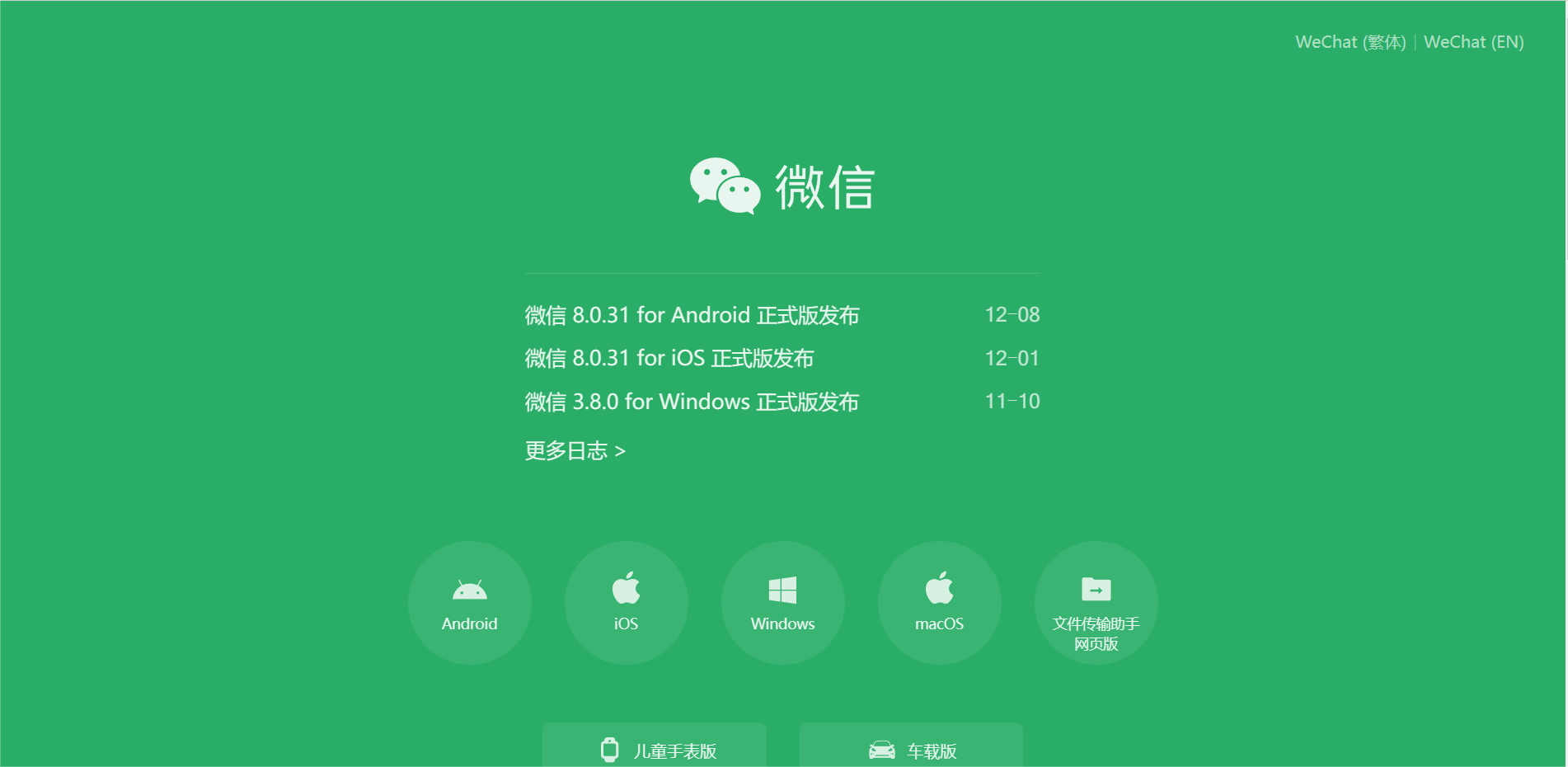Switch to WeChat (繁体) version
Screen dimensions: 1568x767
1350,42
